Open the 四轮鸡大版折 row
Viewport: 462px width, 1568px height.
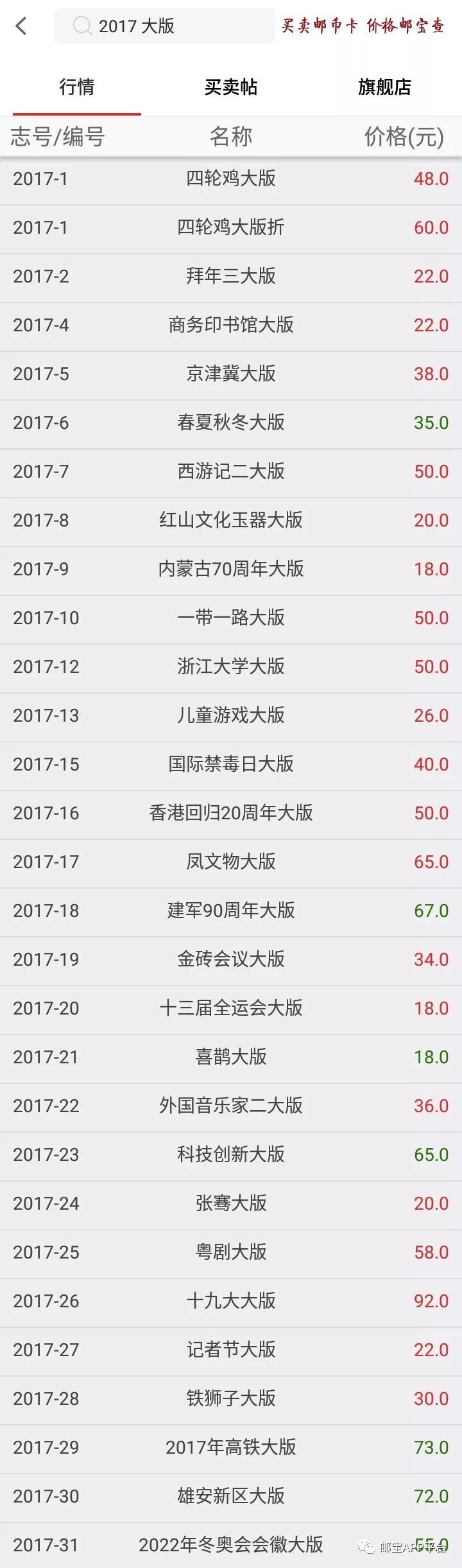tap(231, 227)
